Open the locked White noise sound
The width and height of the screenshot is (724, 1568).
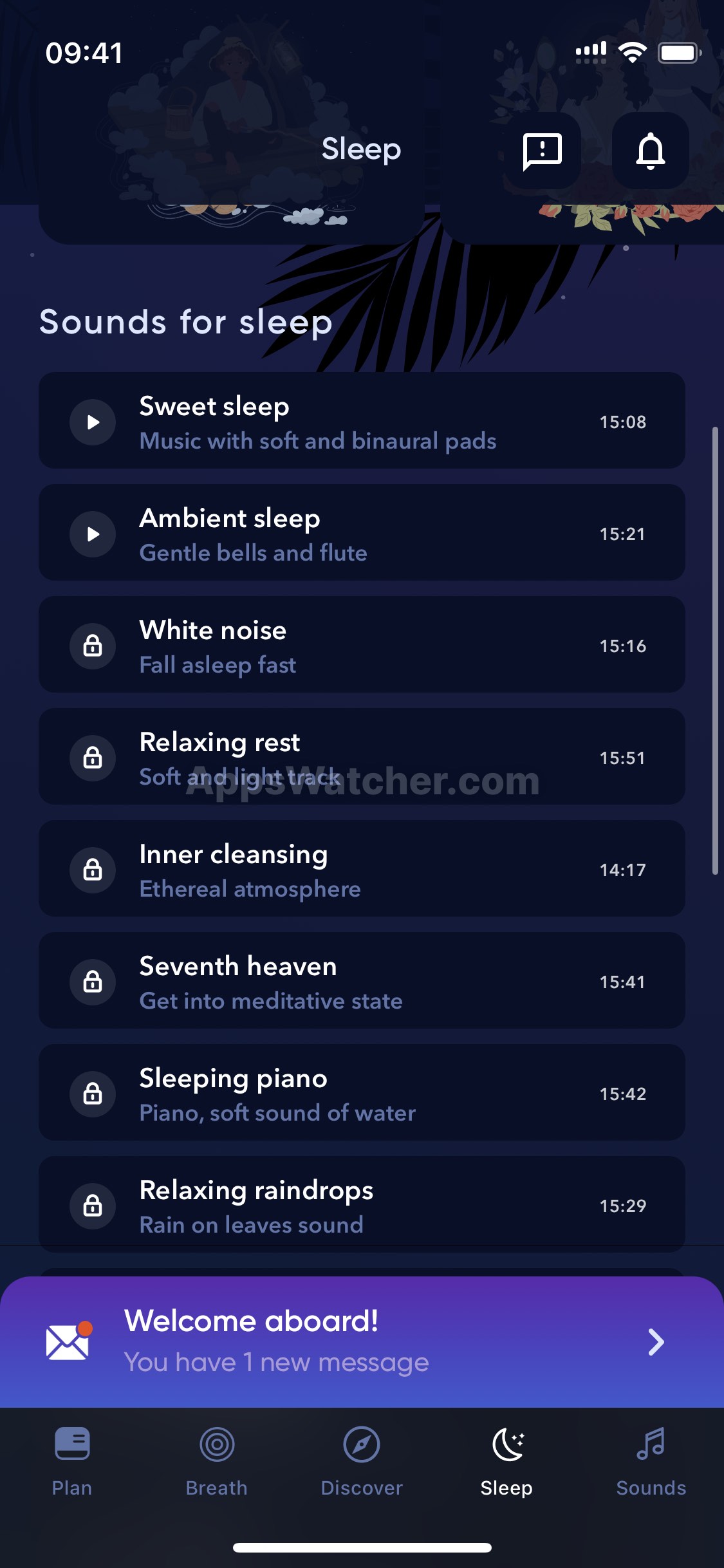pos(361,646)
